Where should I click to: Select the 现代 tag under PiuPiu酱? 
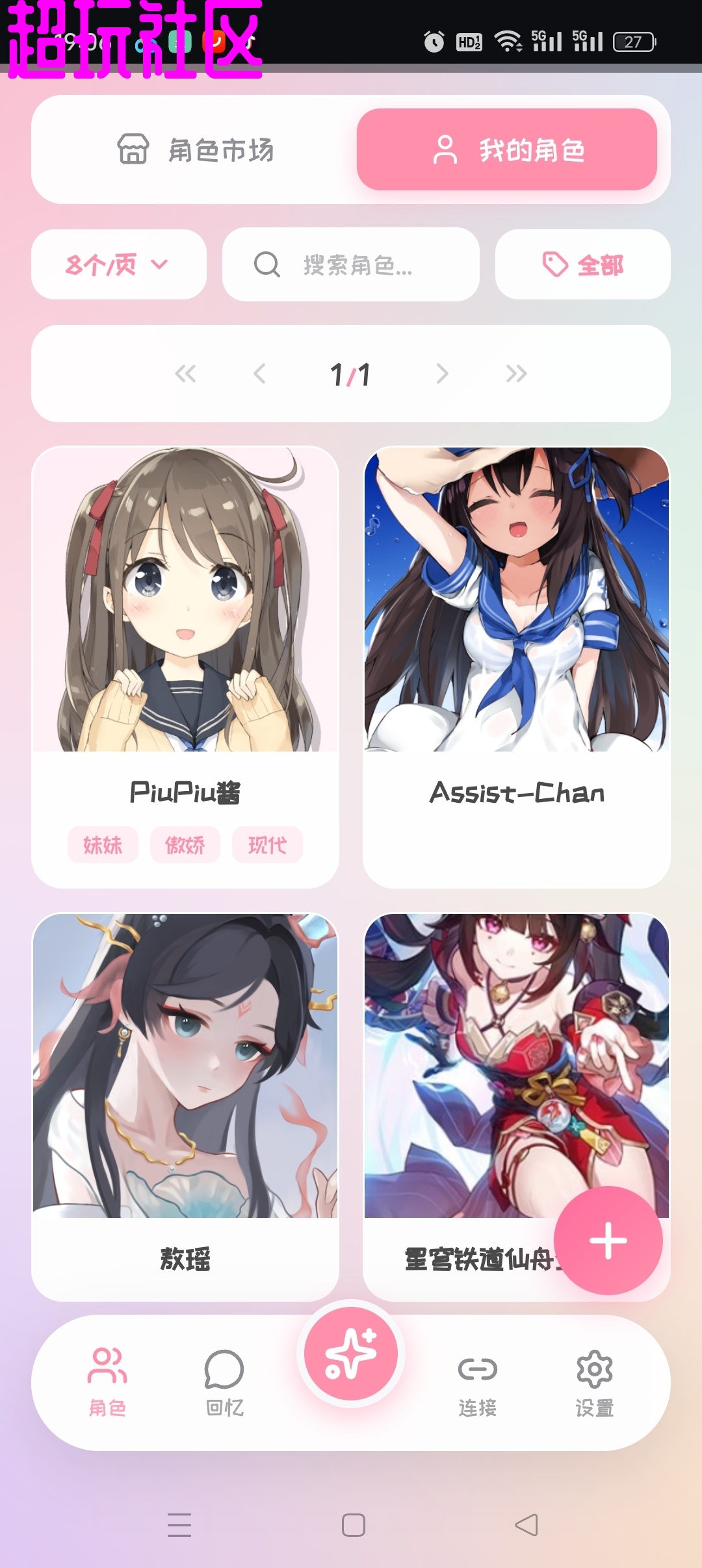[x=268, y=844]
